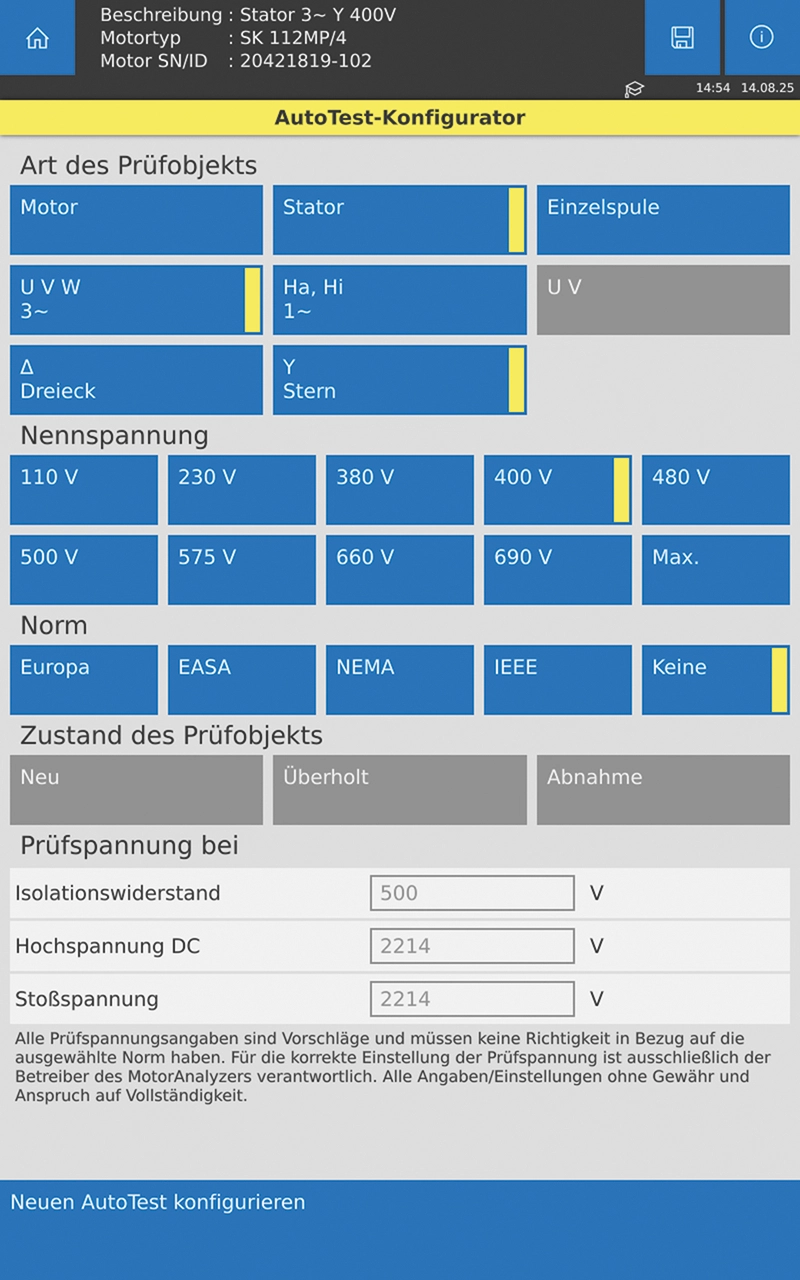The height and width of the screenshot is (1280, 800).
Task: Select Y Stern connection
Action: 399,380
